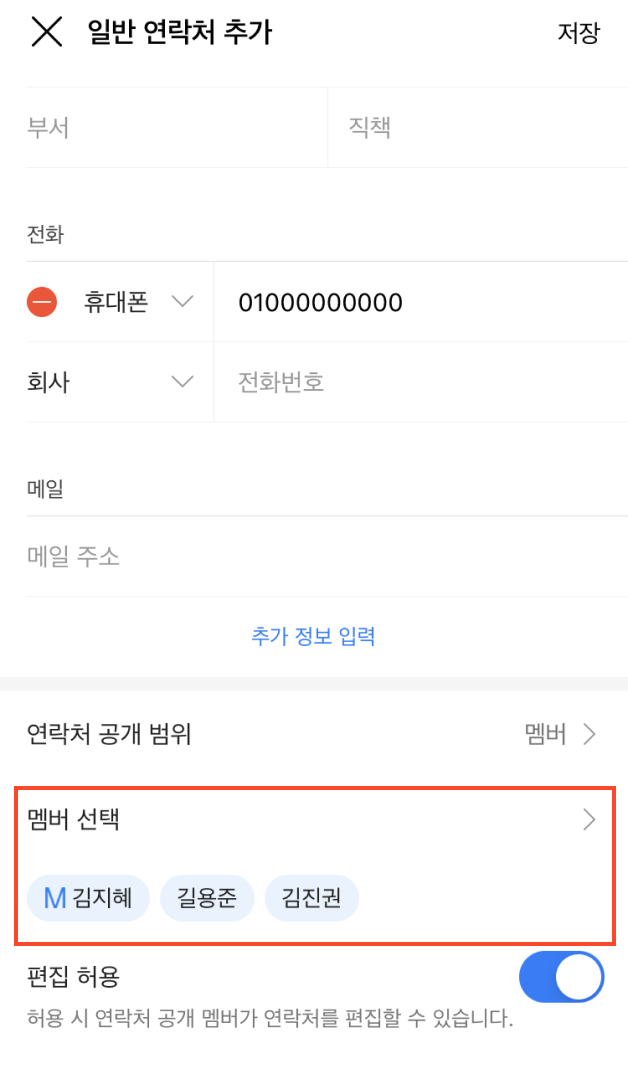Select the 김지혜 member chip
628x1080 pixels.
(x=88, y=898)
